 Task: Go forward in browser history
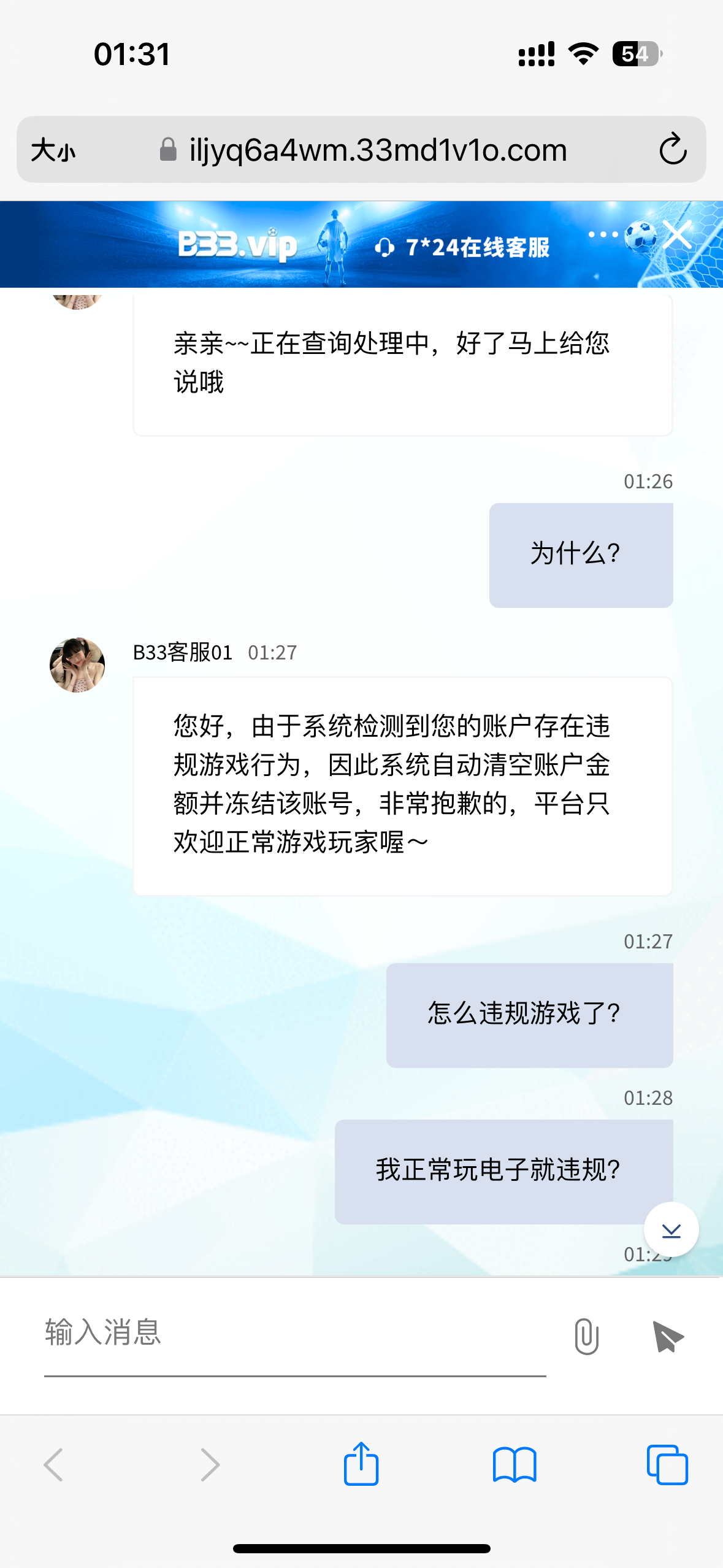coord(210,1465)
